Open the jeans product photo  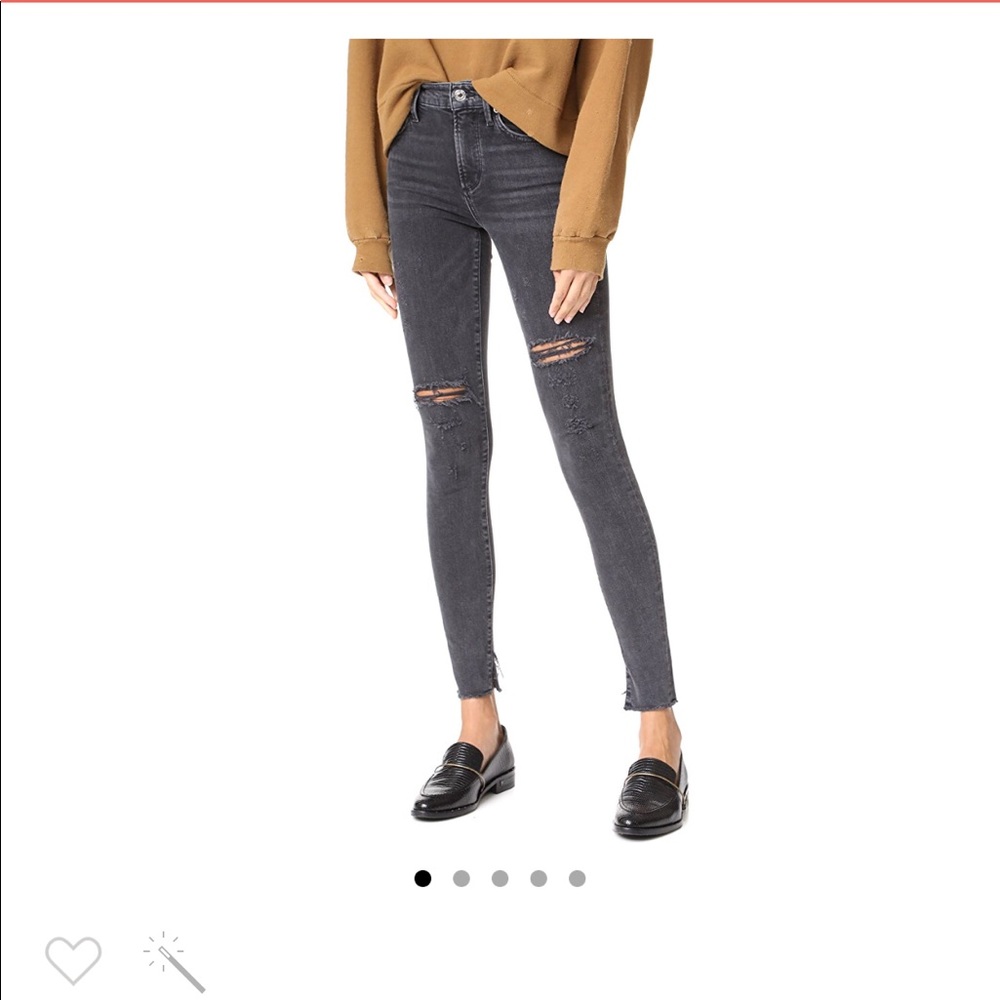[515, 430]
